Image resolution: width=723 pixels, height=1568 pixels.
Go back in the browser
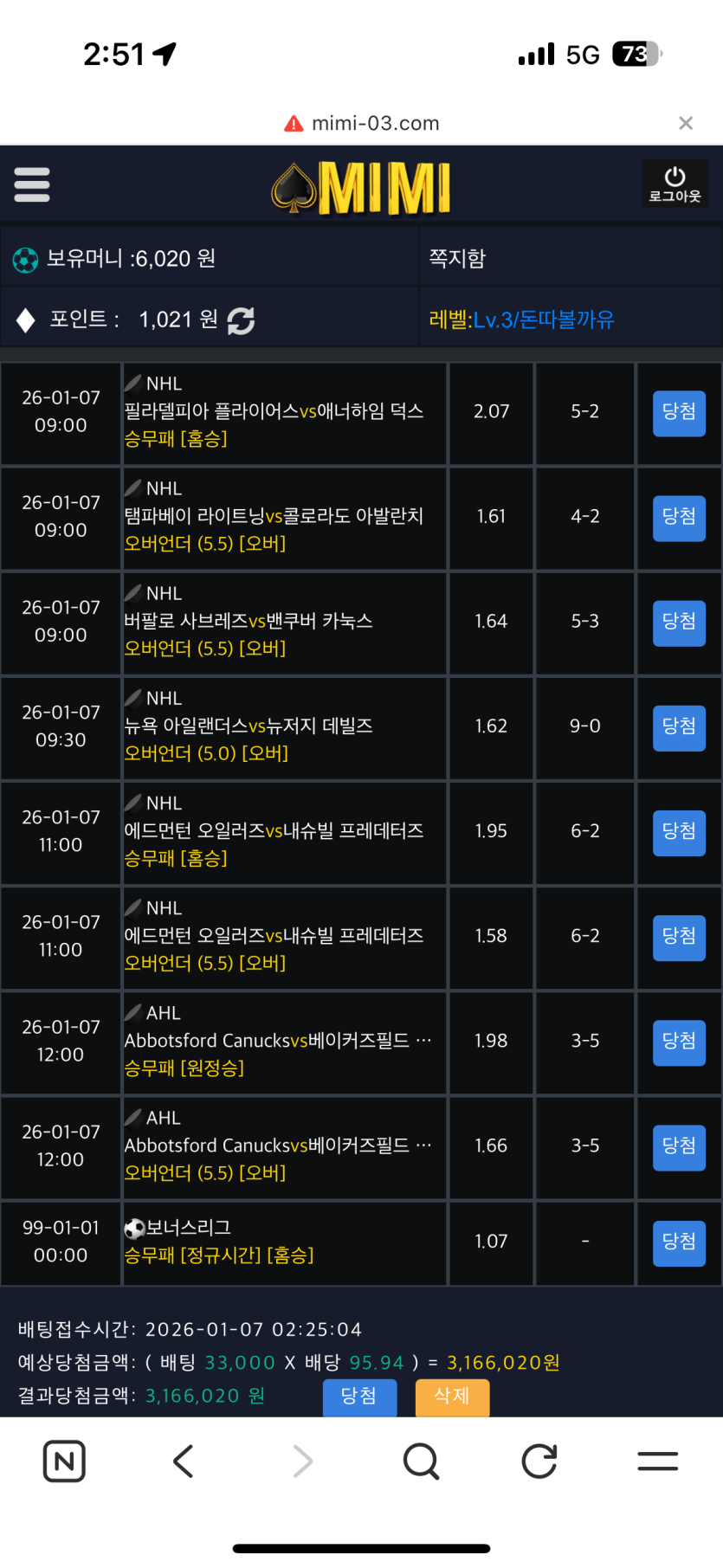click(x=183, y=1462)
